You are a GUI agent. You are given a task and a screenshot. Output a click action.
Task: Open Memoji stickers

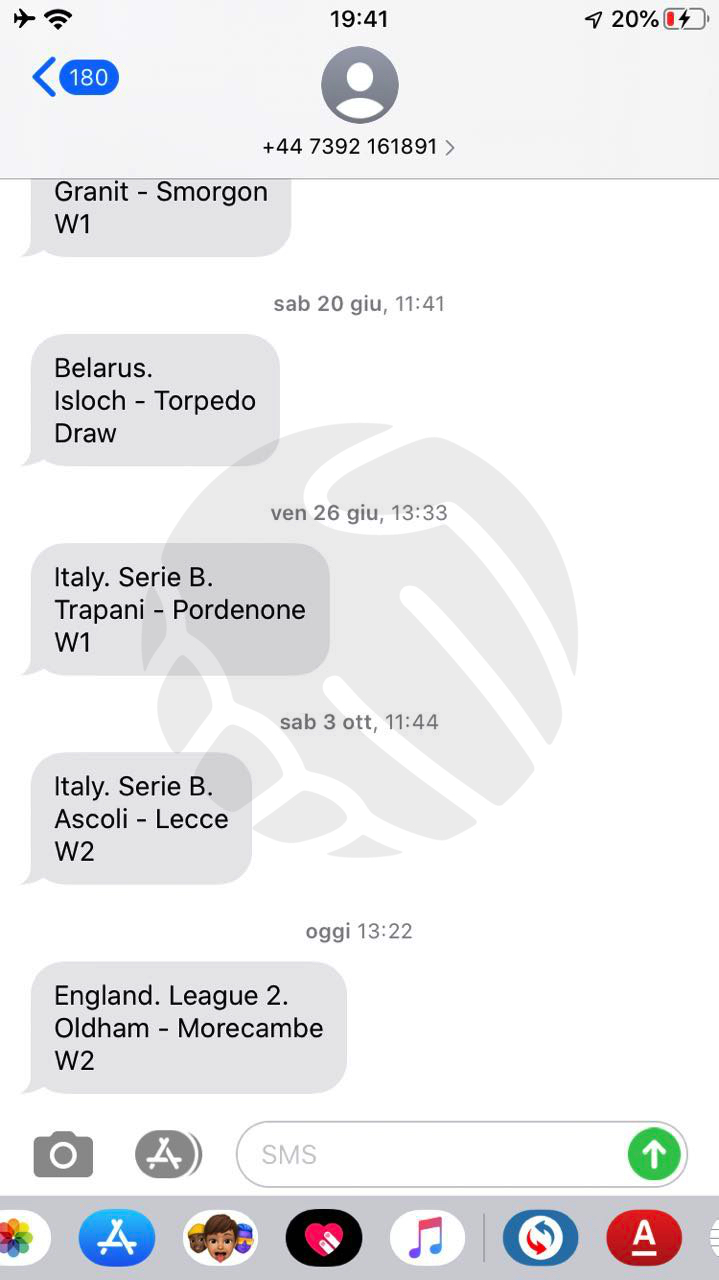(x=220, y=1238)
